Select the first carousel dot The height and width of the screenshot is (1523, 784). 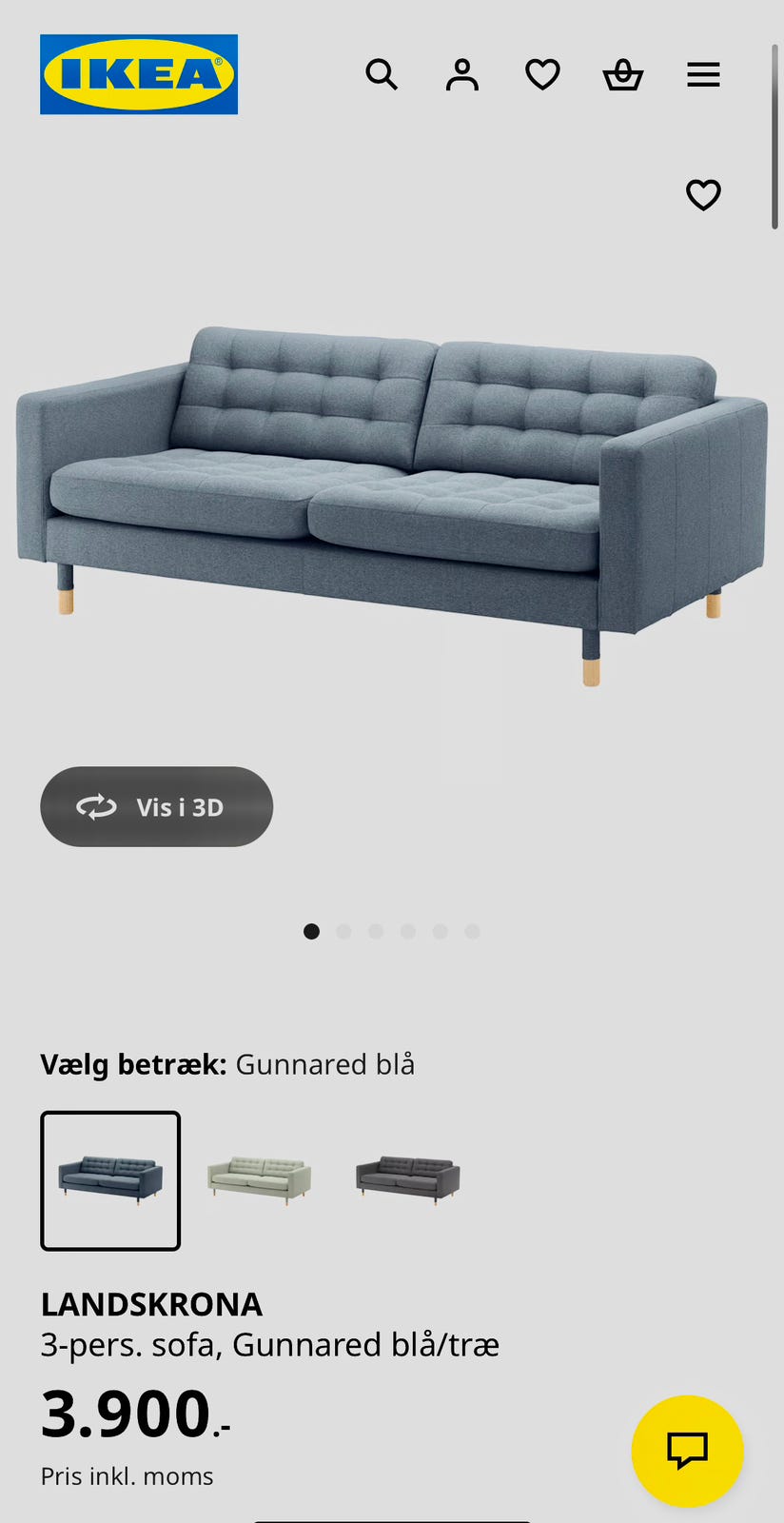pos(311,931)
